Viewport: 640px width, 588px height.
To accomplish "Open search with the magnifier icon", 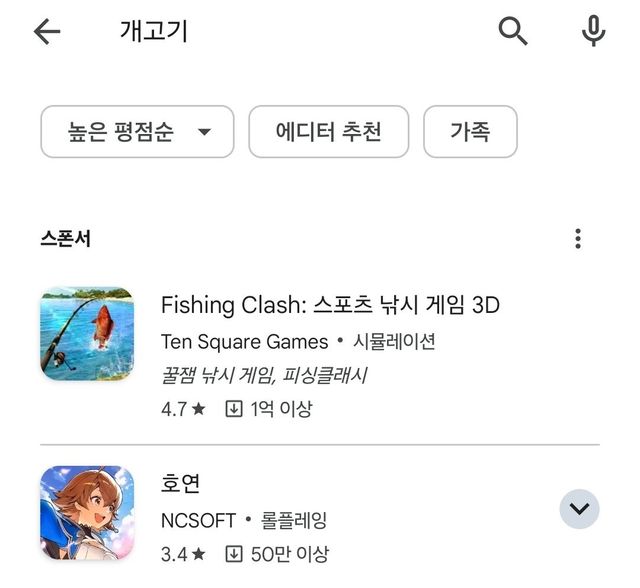I will point(513,32).
